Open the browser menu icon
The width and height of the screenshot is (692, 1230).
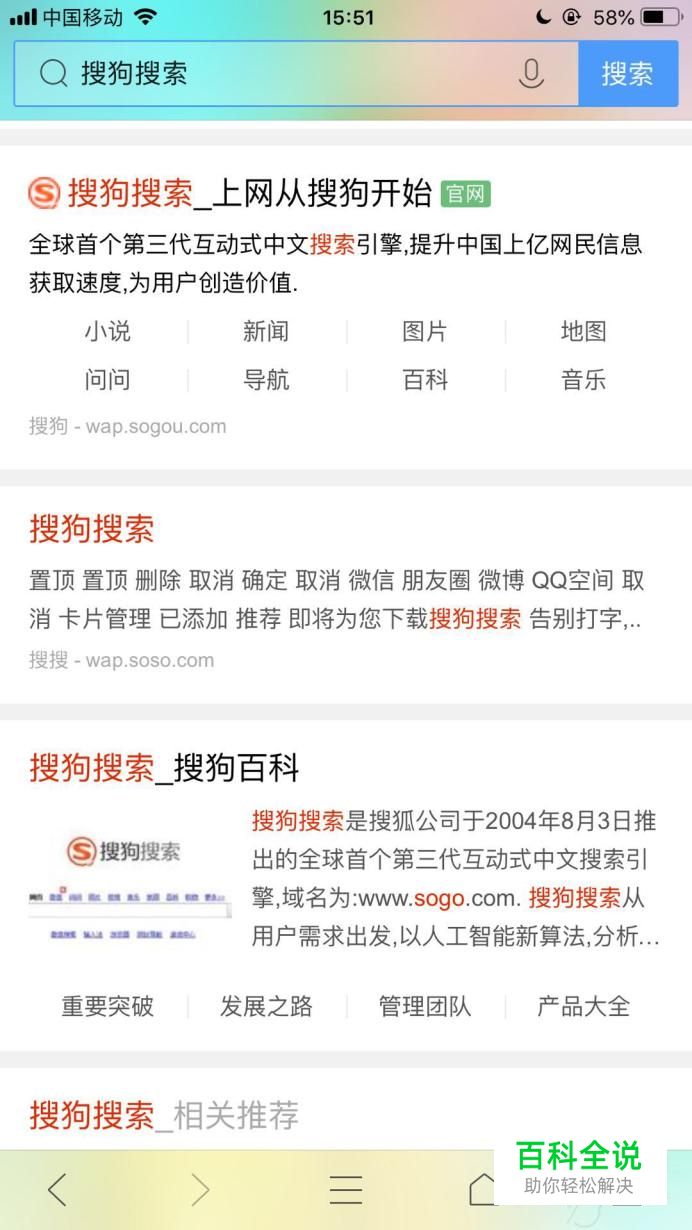coord(346,1189)
